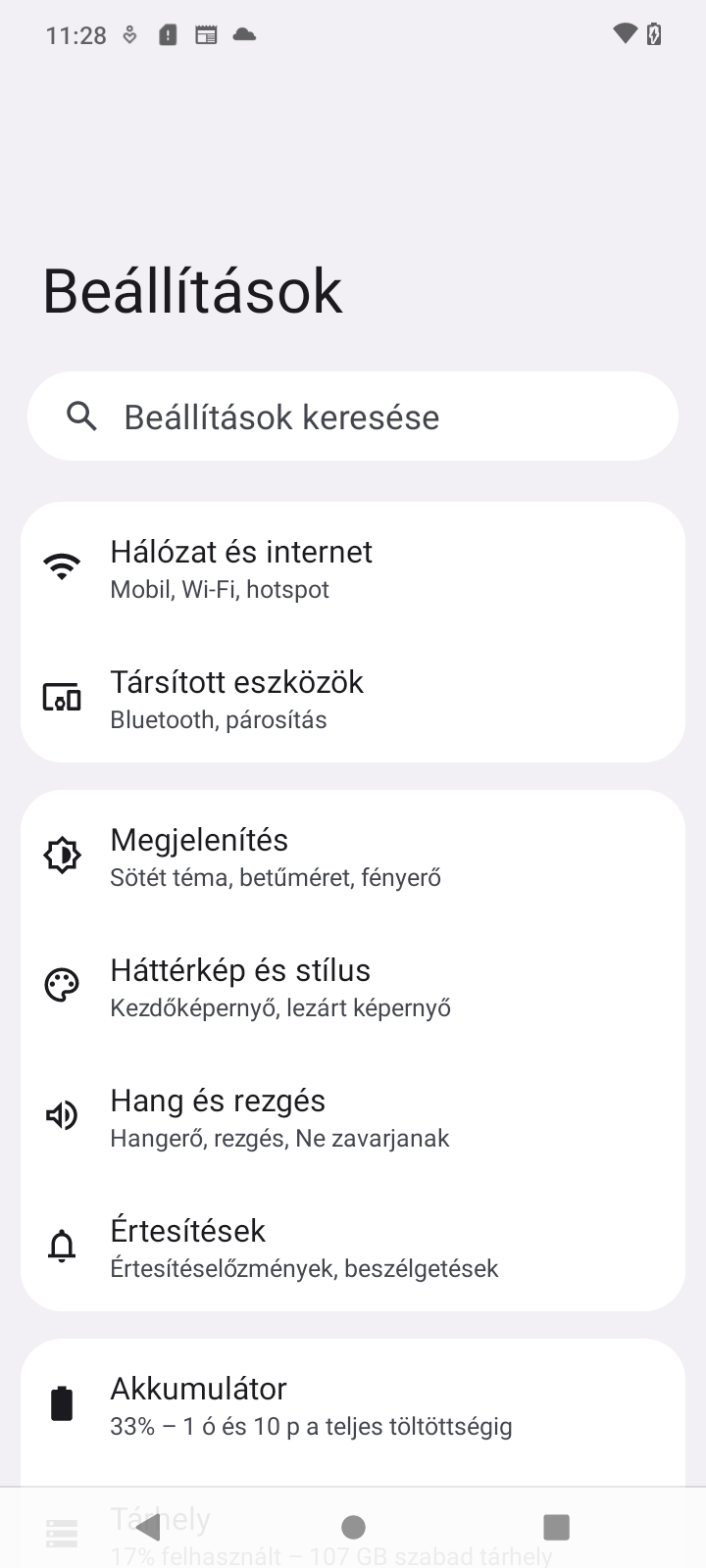The image size is (706, 1568).
Task: Open Akkumulátor settings
Action: pos(353,1404)
